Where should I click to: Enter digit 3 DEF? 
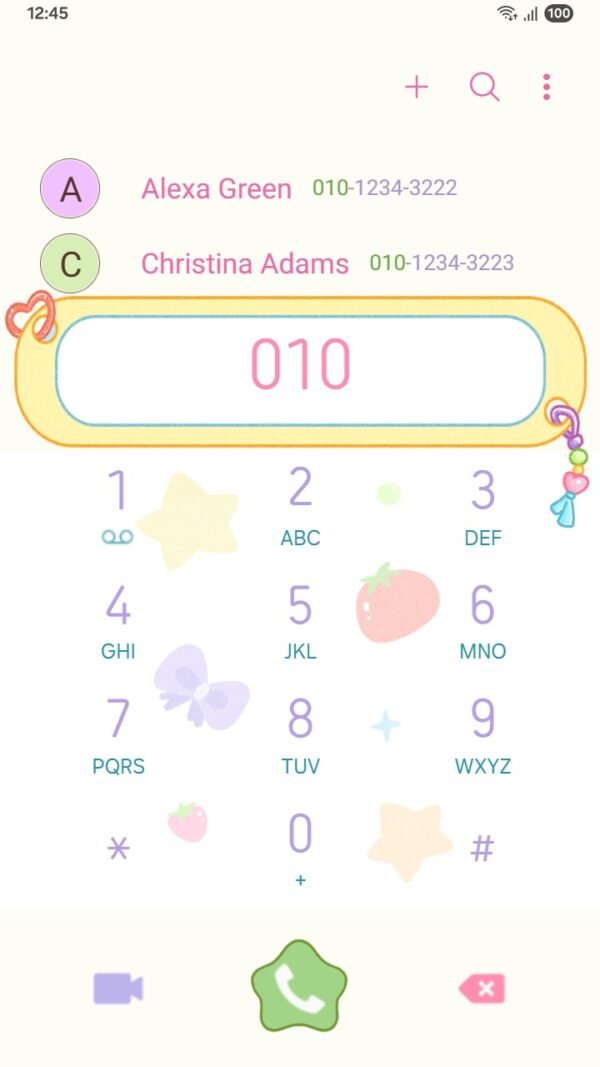[x=483, y=507]
